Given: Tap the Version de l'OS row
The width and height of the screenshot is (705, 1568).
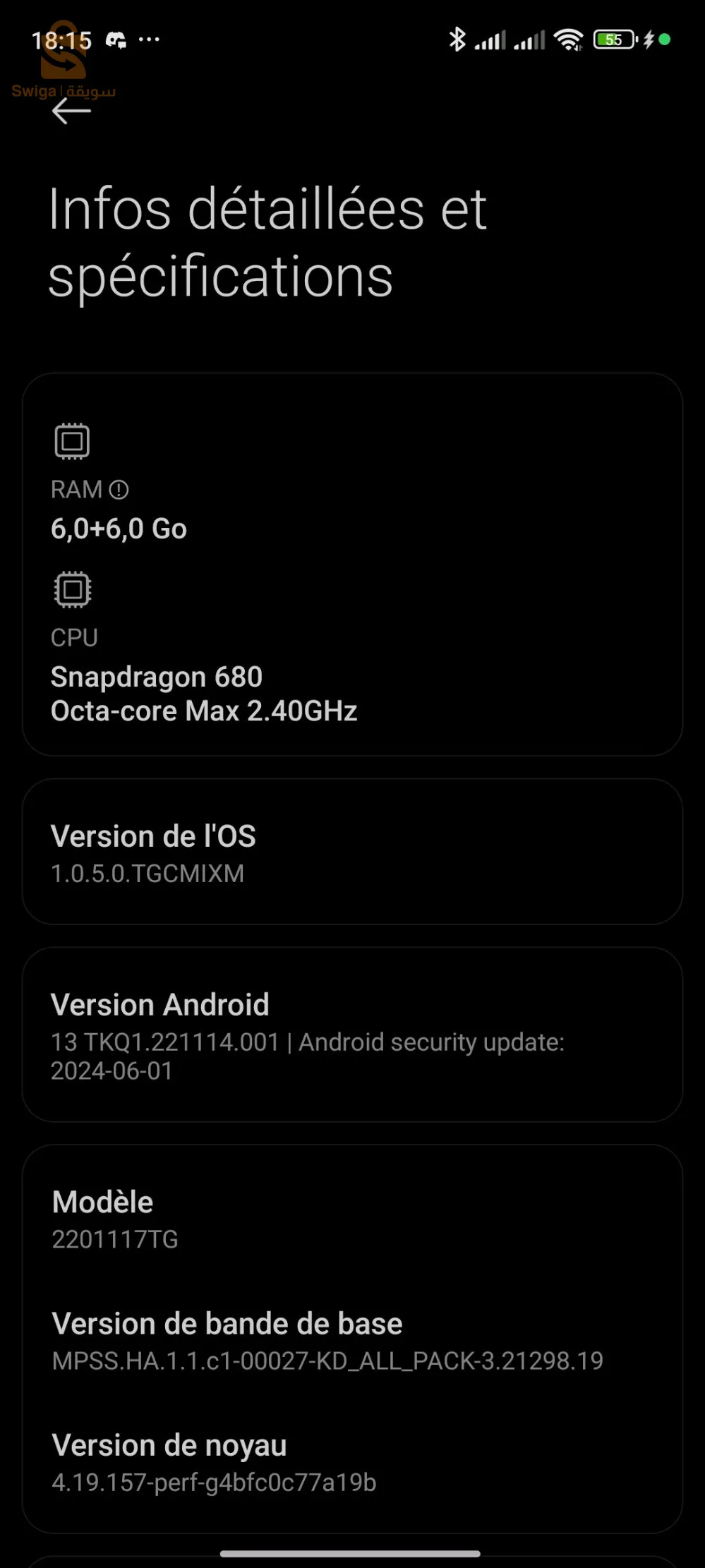Looking at the screenshot, I should coord(351,852).
